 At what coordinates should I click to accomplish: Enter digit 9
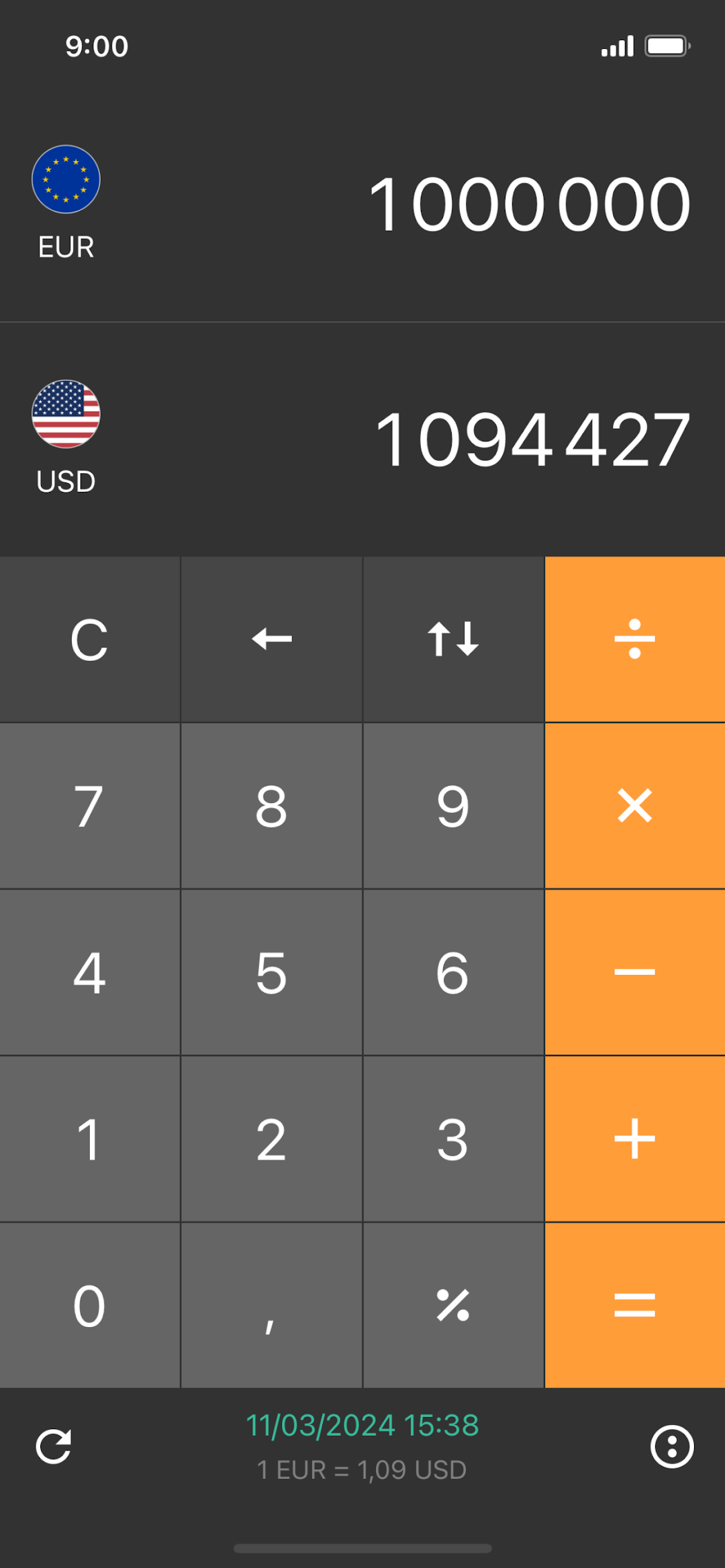454,806
